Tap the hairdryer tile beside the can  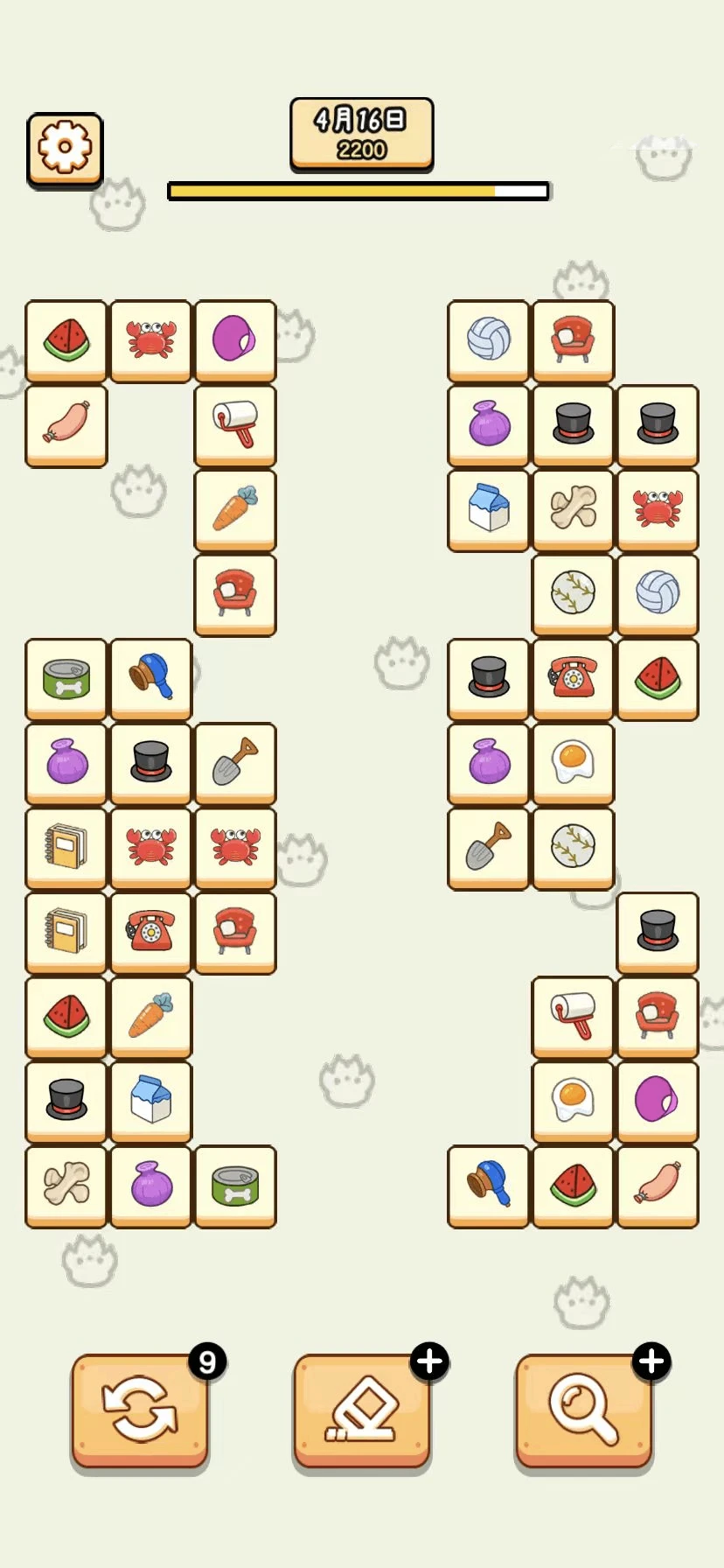click(150, 678)
